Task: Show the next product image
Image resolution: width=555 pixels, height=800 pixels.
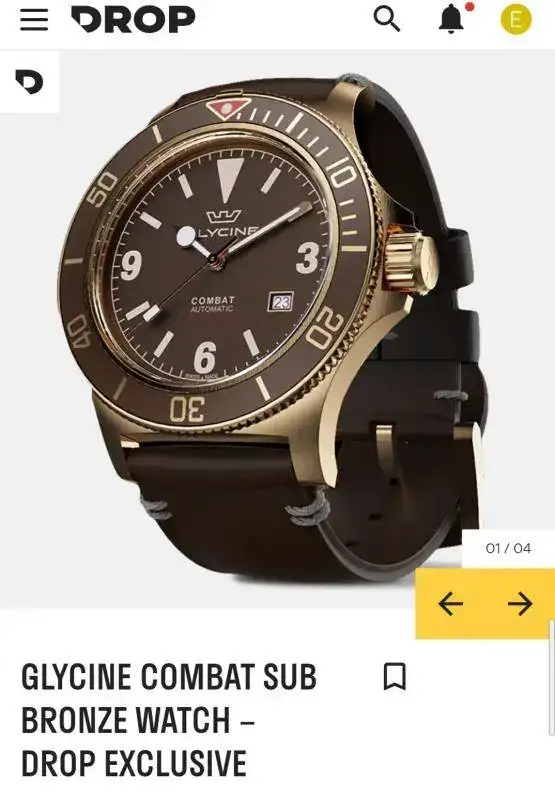Action: point(520,604)
